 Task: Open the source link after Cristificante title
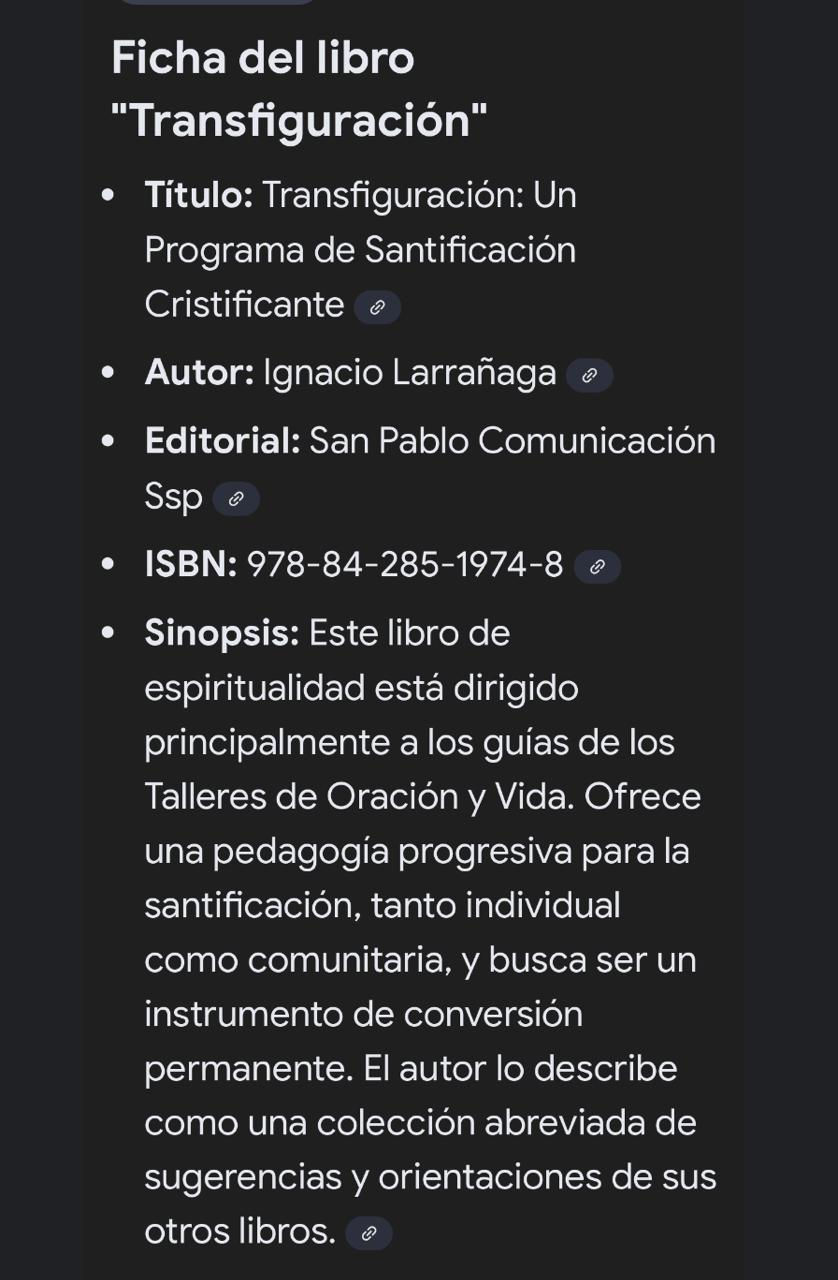click(x=377, y=308)
